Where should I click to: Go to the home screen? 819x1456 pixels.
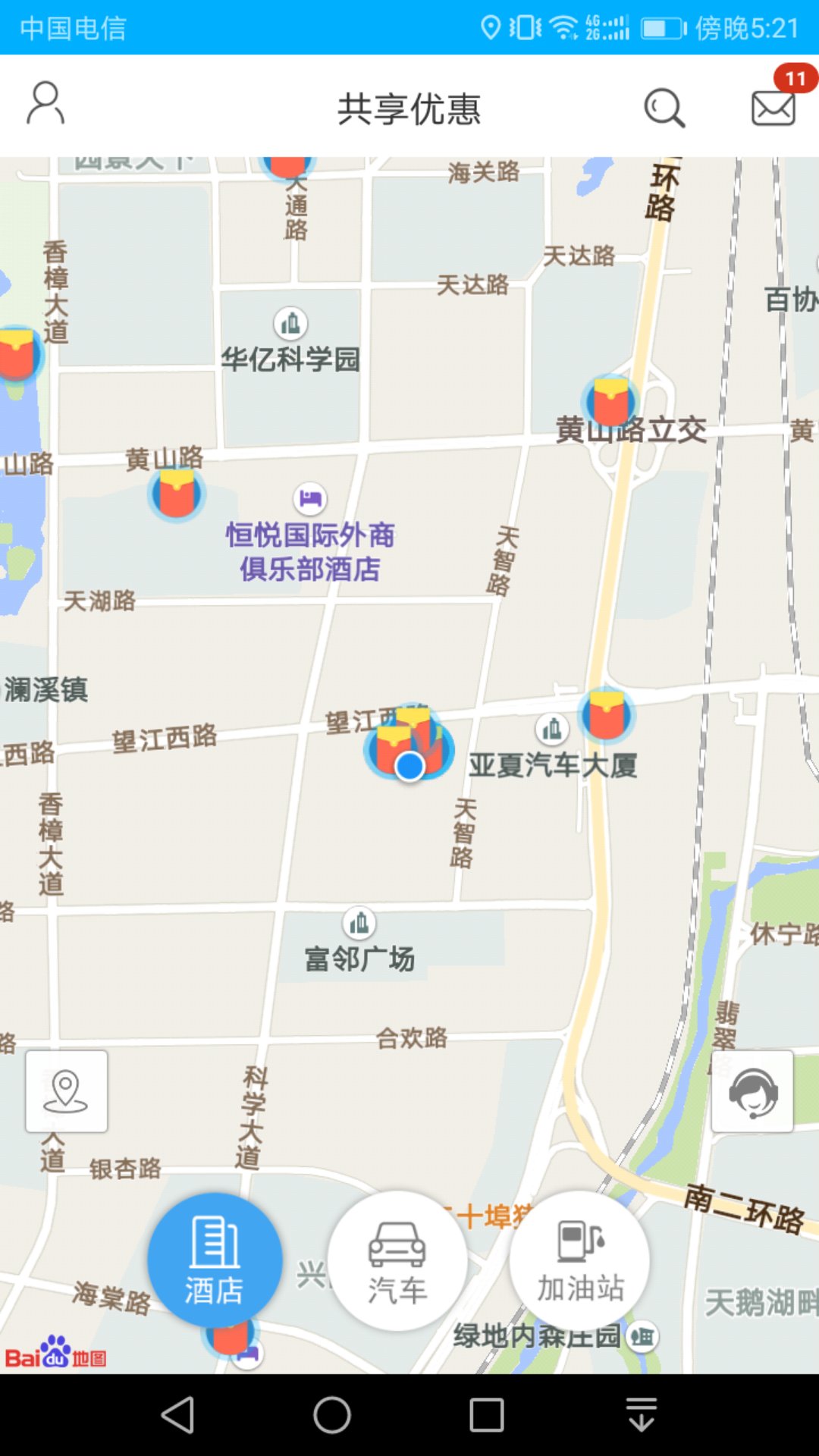coord(332,1415)
